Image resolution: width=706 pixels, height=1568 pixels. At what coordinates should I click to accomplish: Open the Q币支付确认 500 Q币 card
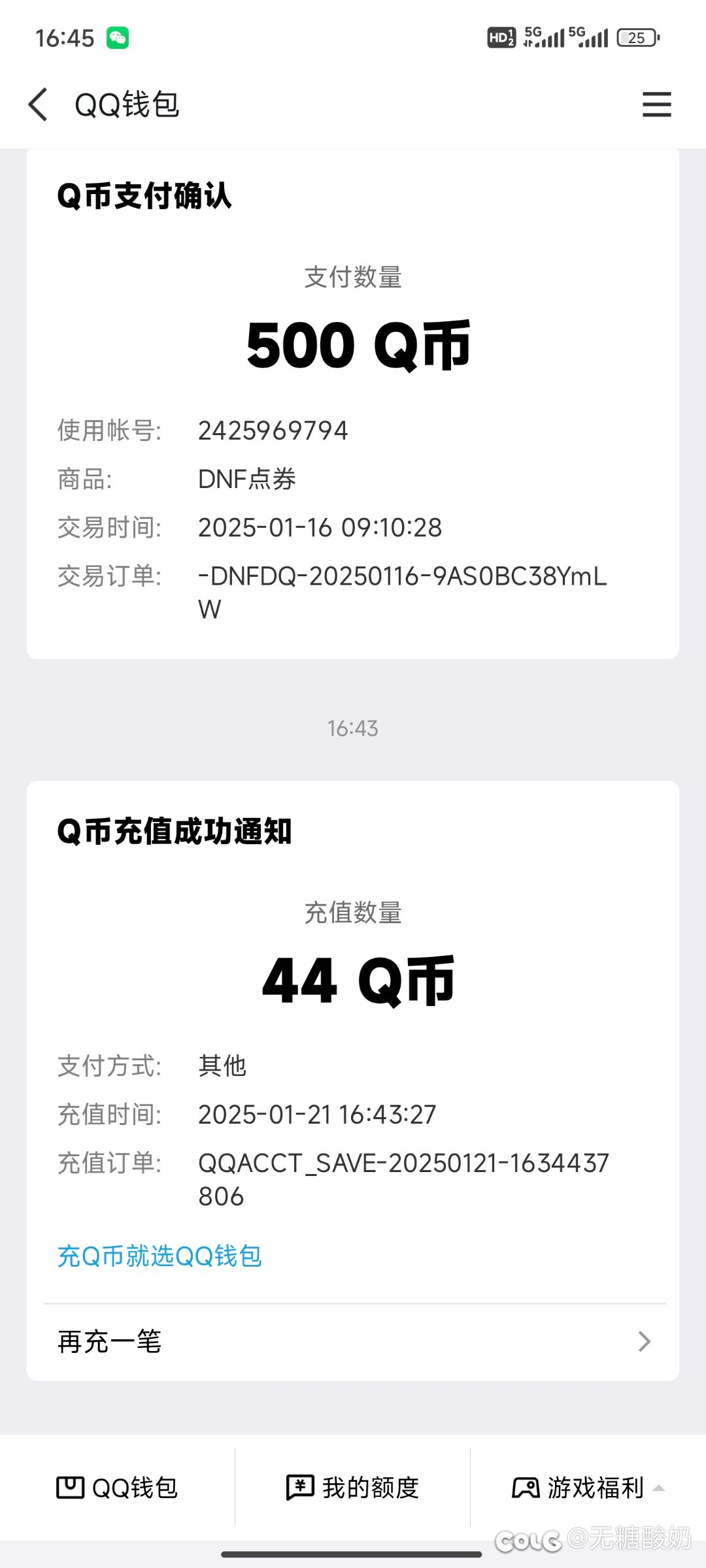coord(353,404)
